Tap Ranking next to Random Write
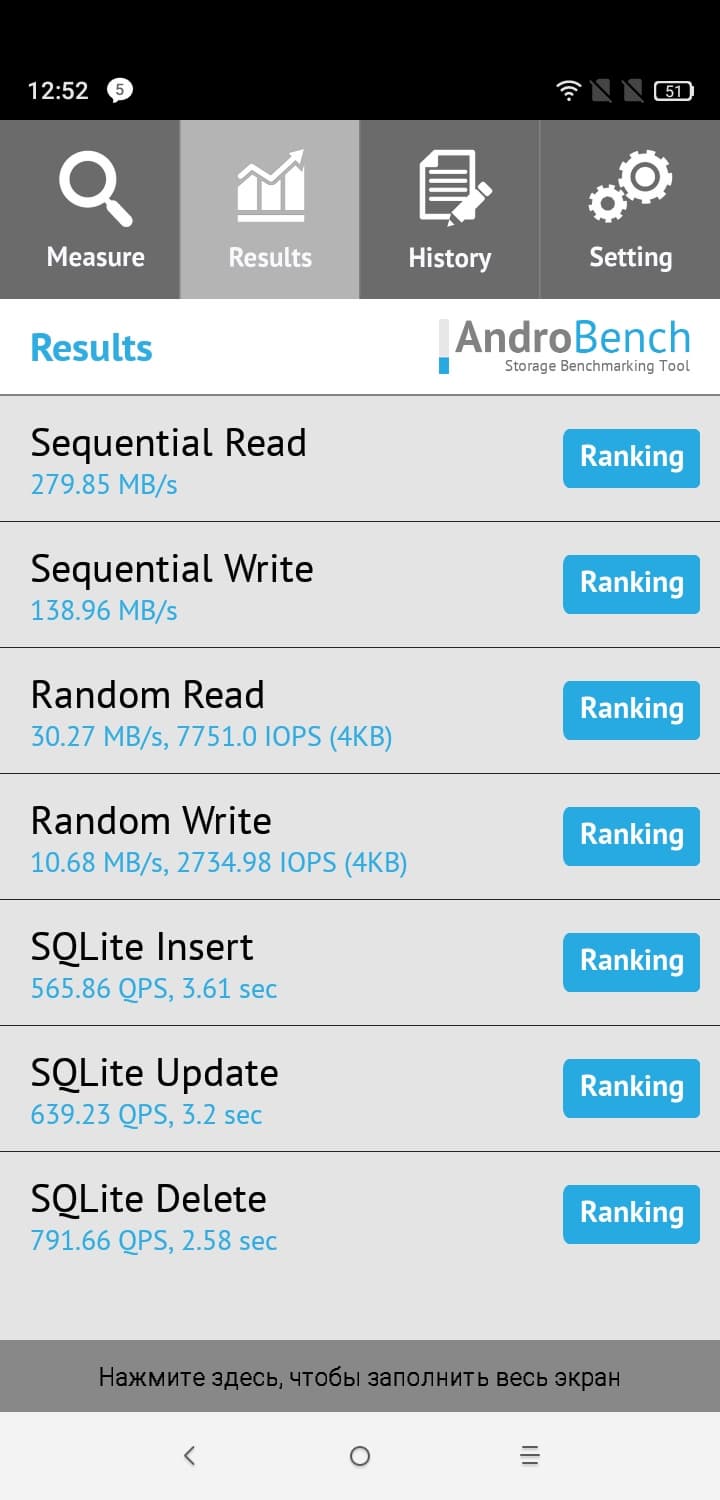Image resolution: width=720 pixels, height=1500 pixels. [631, 836]
